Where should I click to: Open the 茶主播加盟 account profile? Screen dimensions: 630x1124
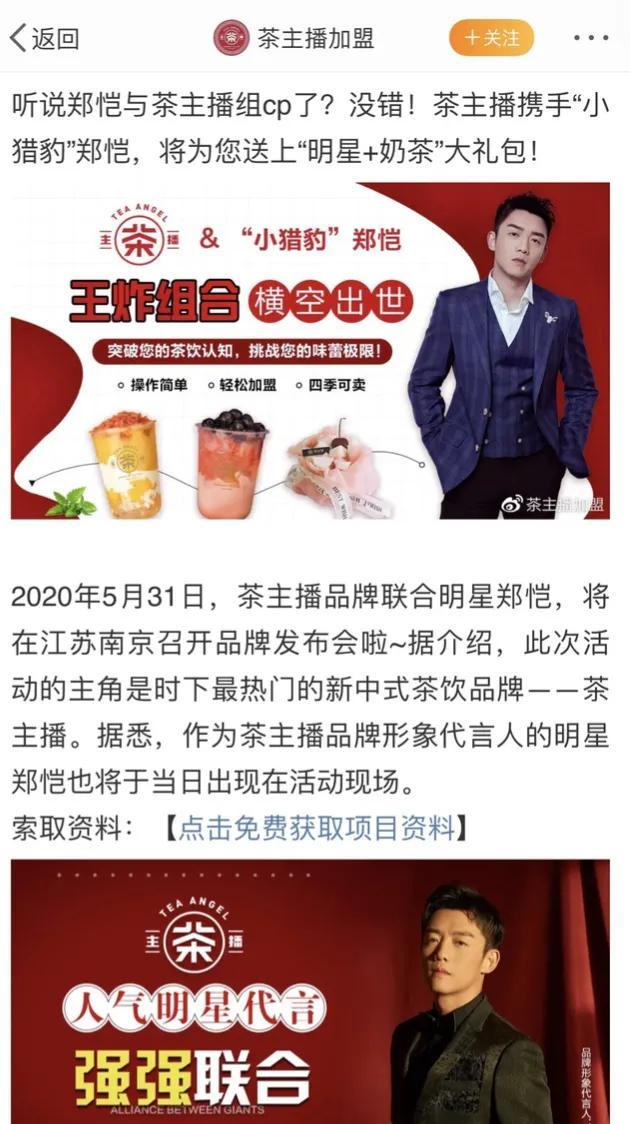pyautogui.click(x=296, y=39)
